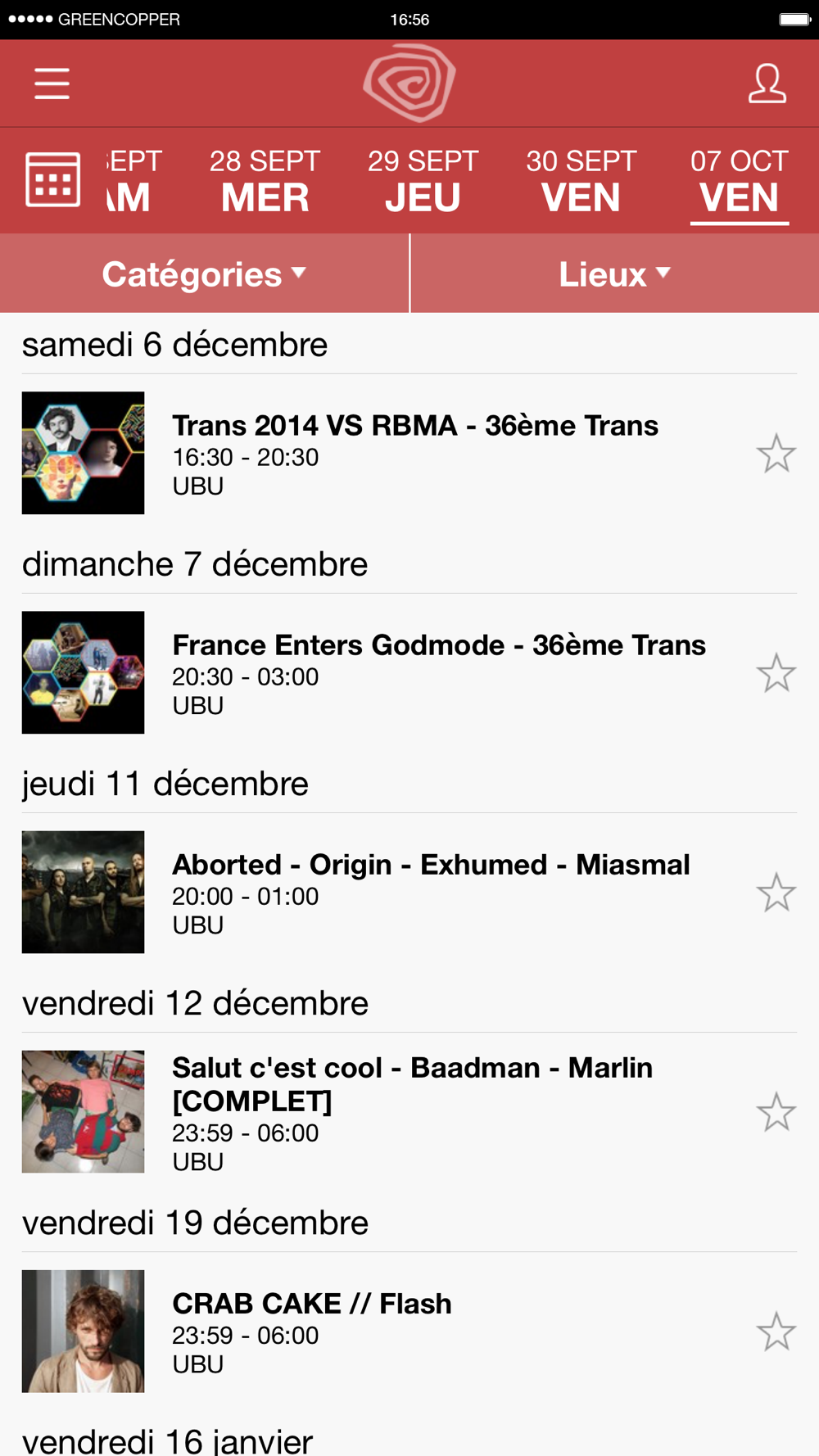
Task: Open Trans 2014 VS RBMA event
Action: click(x=414, y=453)
